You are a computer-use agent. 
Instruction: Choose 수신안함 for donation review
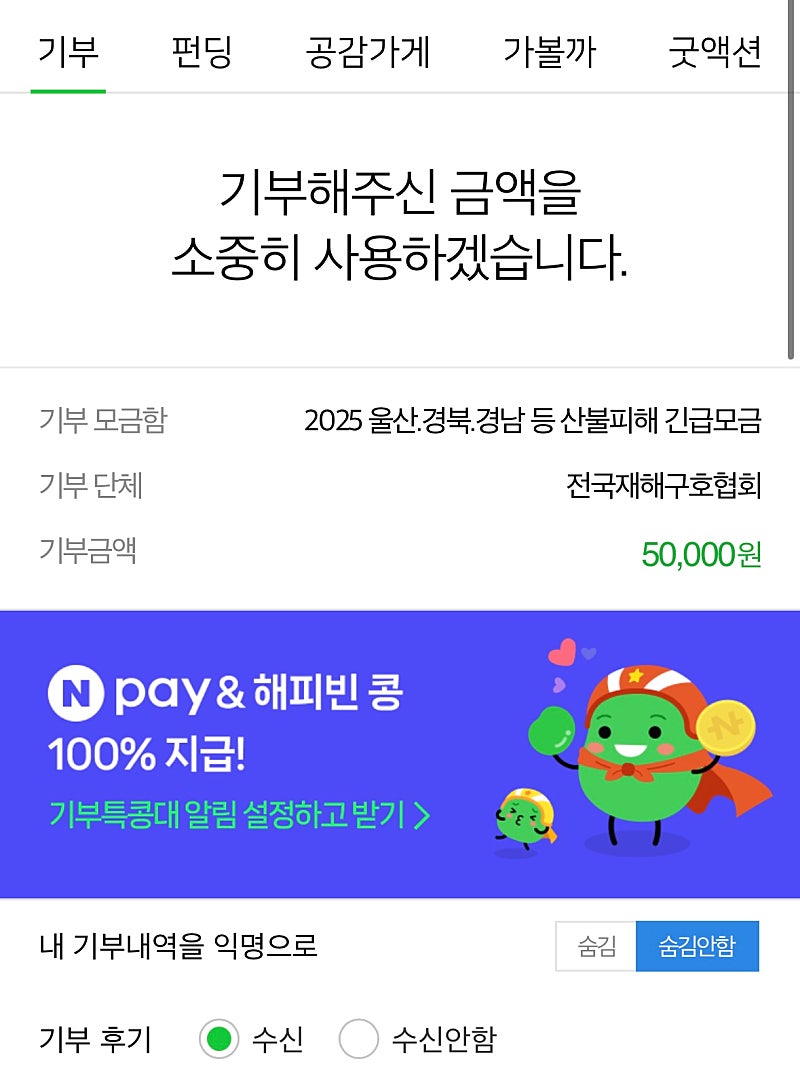[359, 1039]
